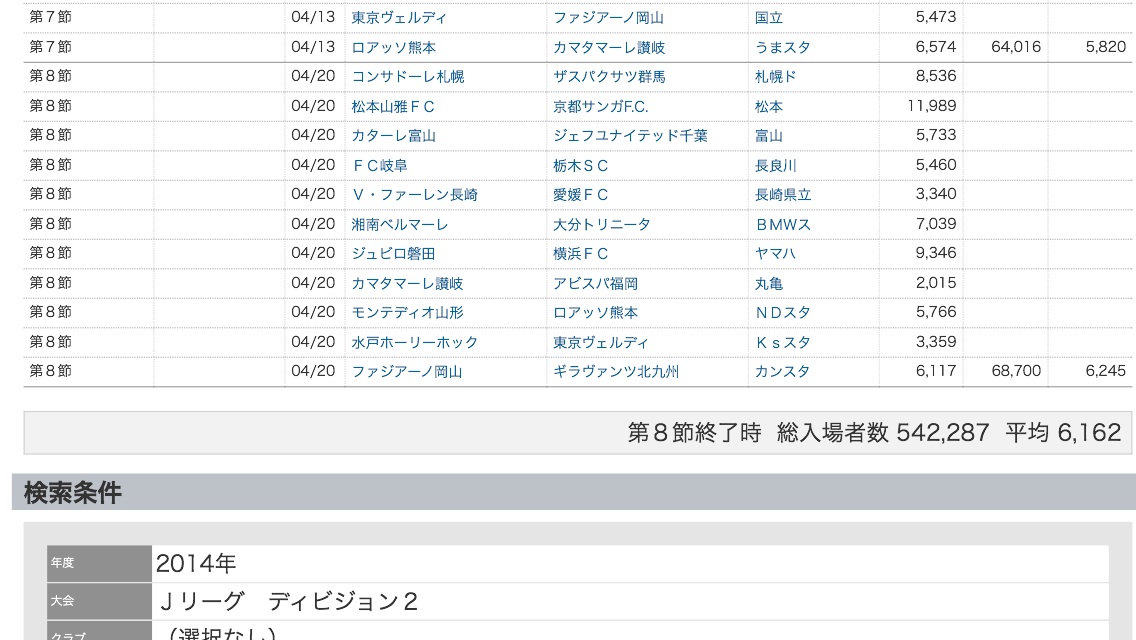Open the 札幌ド stadium link
The height and width of the screenshot is (640, 1136).
pyautogui.click(x=775, y=77)
